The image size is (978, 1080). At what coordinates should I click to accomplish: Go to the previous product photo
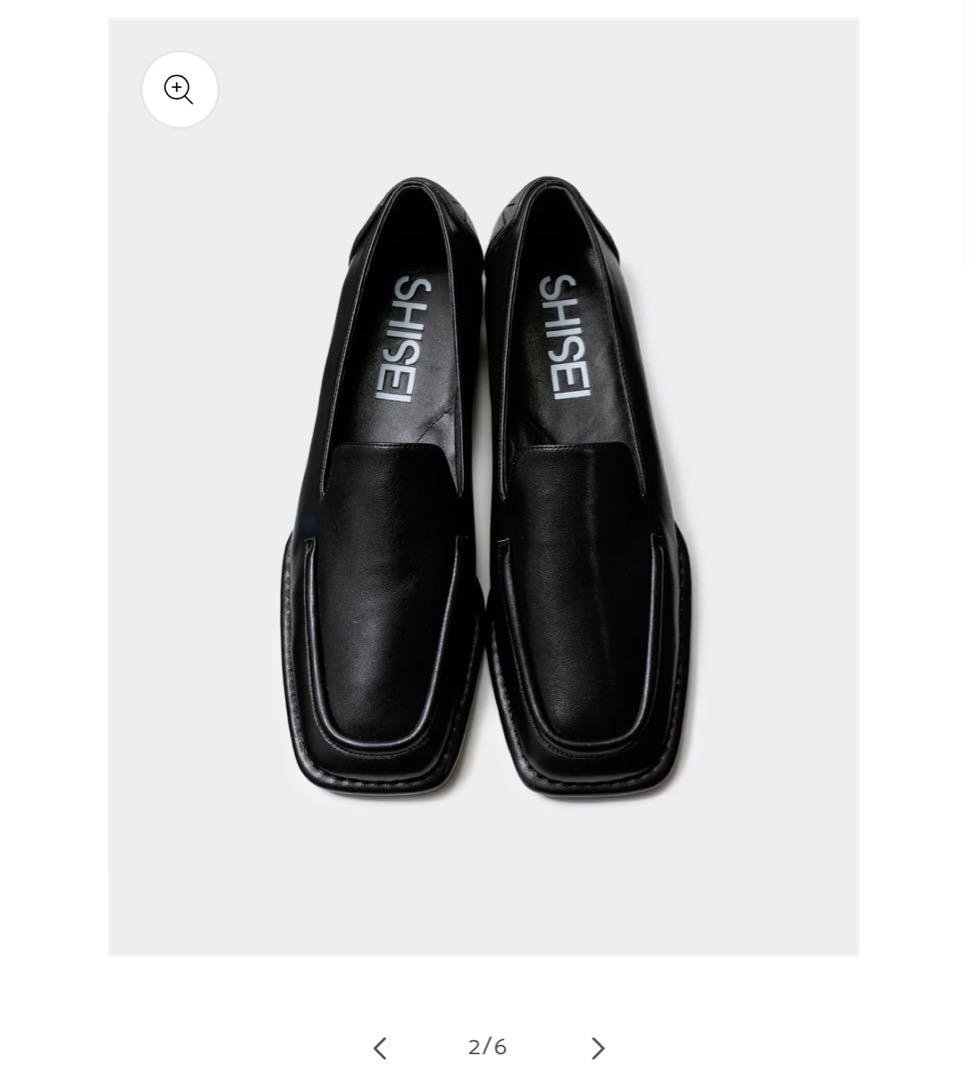[x=380, y=1048]
